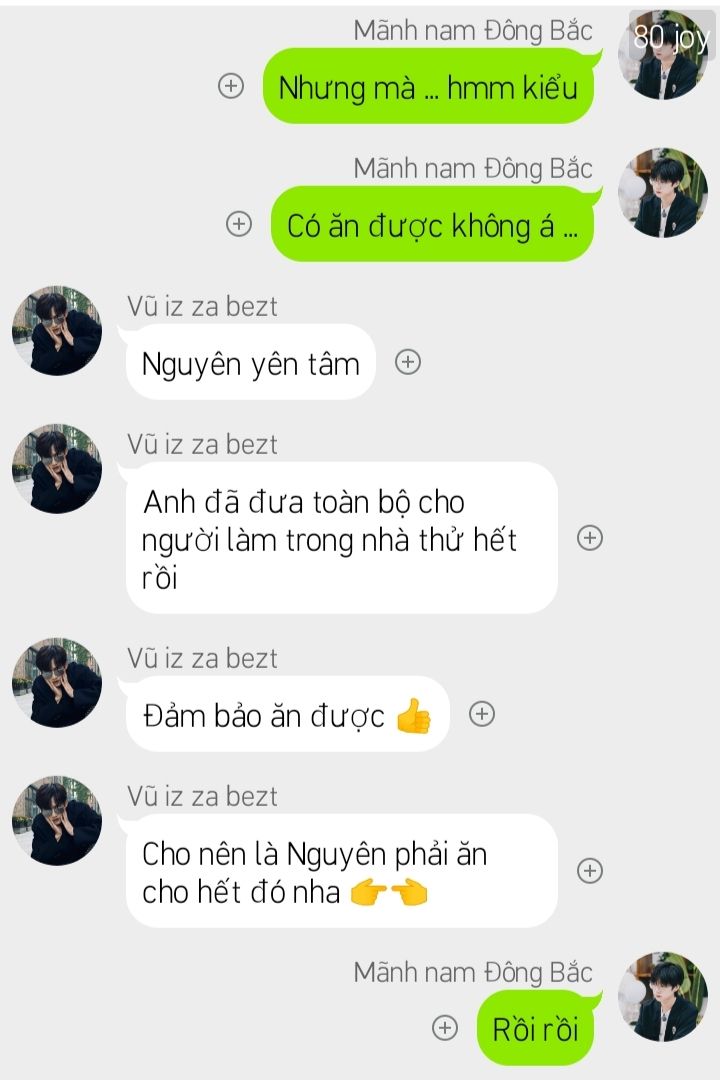This screenshot has height=1080, width=720.
Task: Open Vũ iz za bezt's avatar beside "Nguyên yên tâm"
Action: pyautogui.click(x=57, y=331)
